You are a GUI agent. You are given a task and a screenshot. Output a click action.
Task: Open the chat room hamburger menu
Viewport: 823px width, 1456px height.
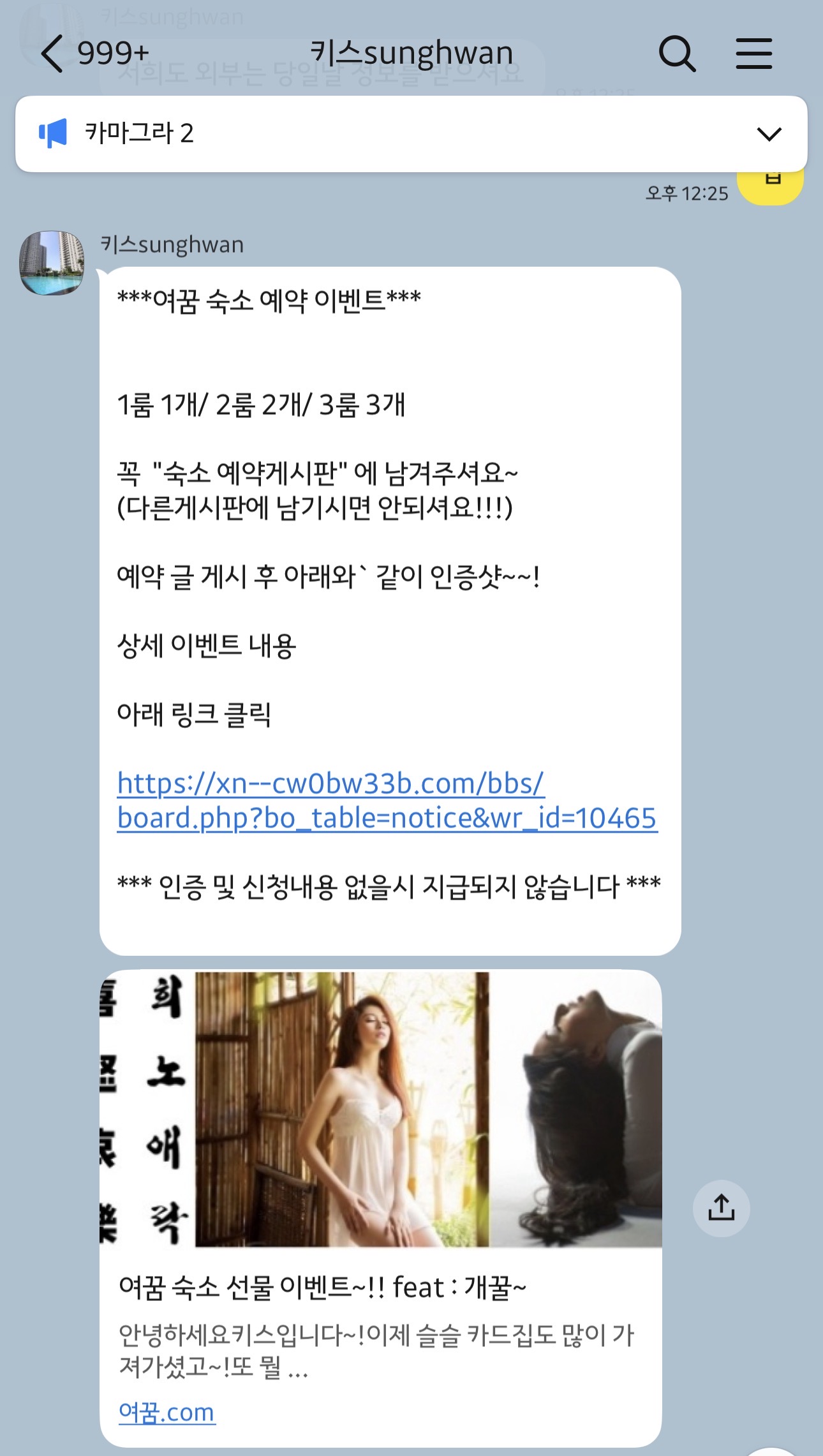point(753,54)
